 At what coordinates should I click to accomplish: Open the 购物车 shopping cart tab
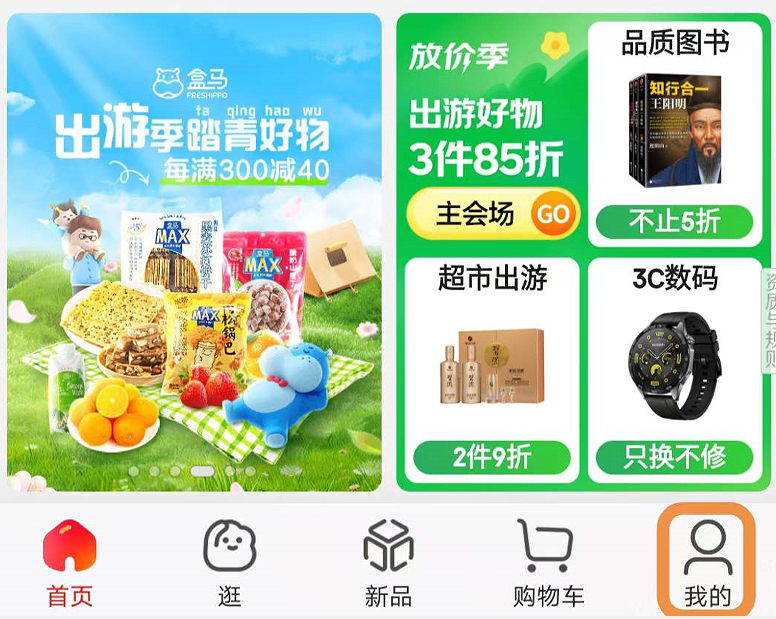pos(547,564)
